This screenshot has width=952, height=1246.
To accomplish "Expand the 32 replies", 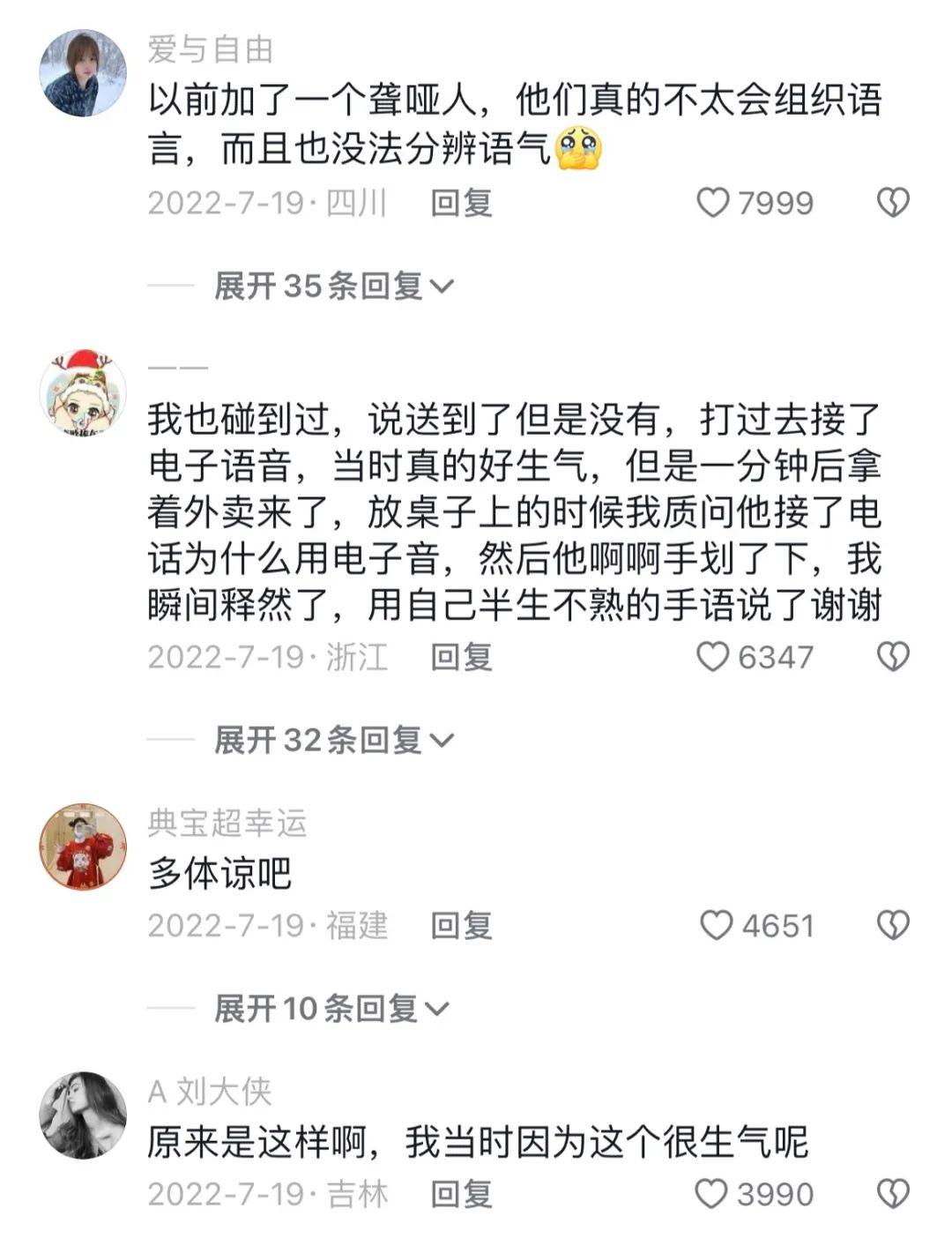I will [333, 740].
